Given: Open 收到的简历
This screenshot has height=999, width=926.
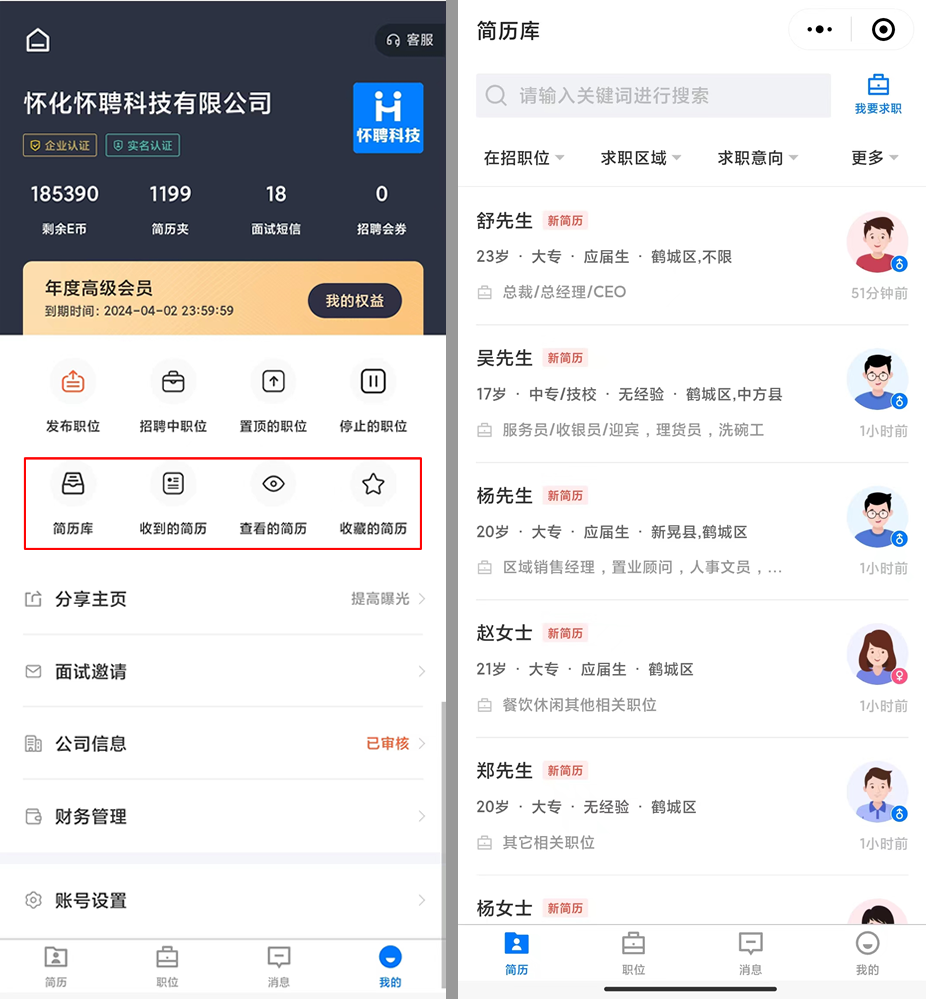Looking at the screenshot, I should click(x=173, y=499).
